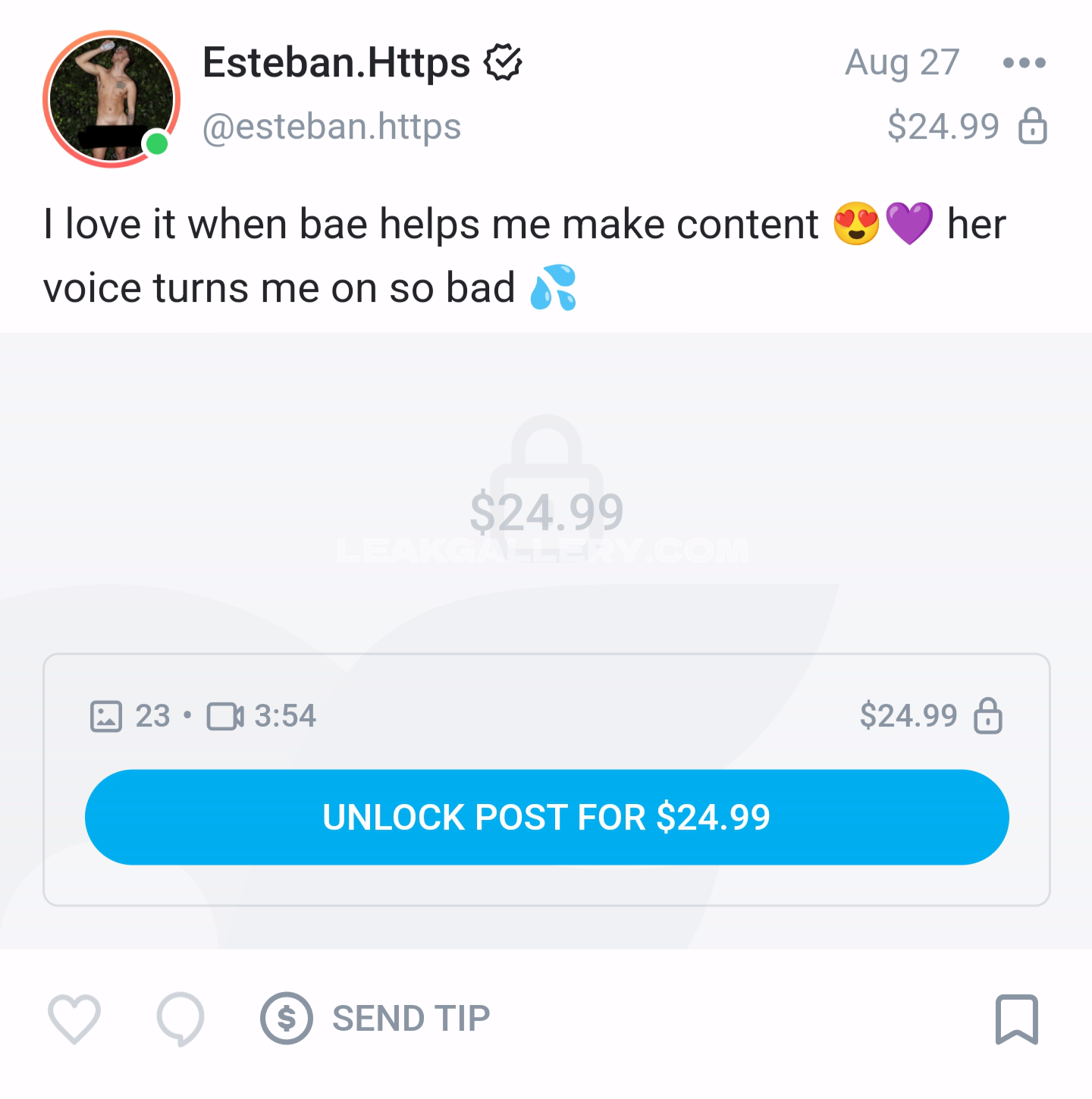Open comments via the speech bubble icon
1092x1099 pixels.
(x=180, y=1018)
